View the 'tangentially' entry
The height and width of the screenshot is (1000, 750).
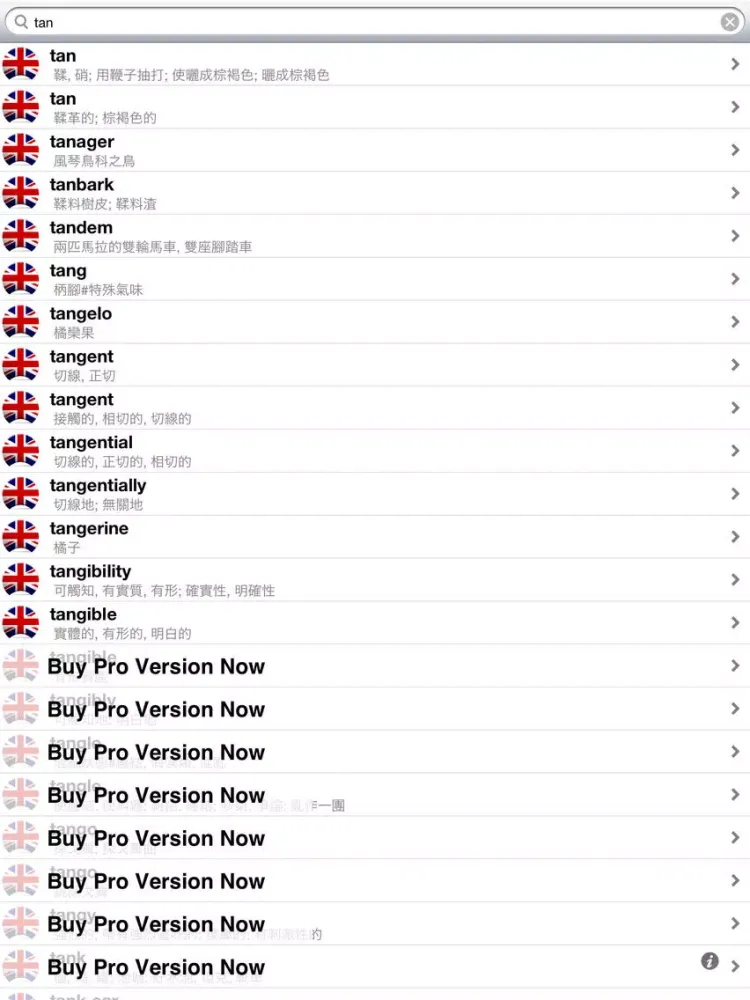[x=375, y=494]
